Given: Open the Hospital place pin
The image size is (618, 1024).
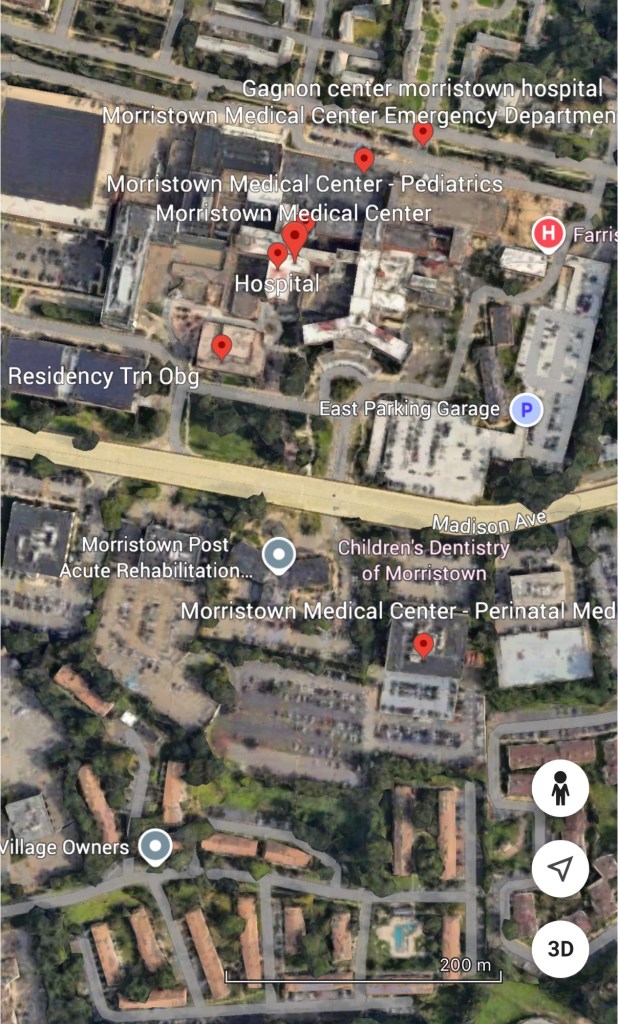Looking at the screenshot, I should [x=277, y=254].
